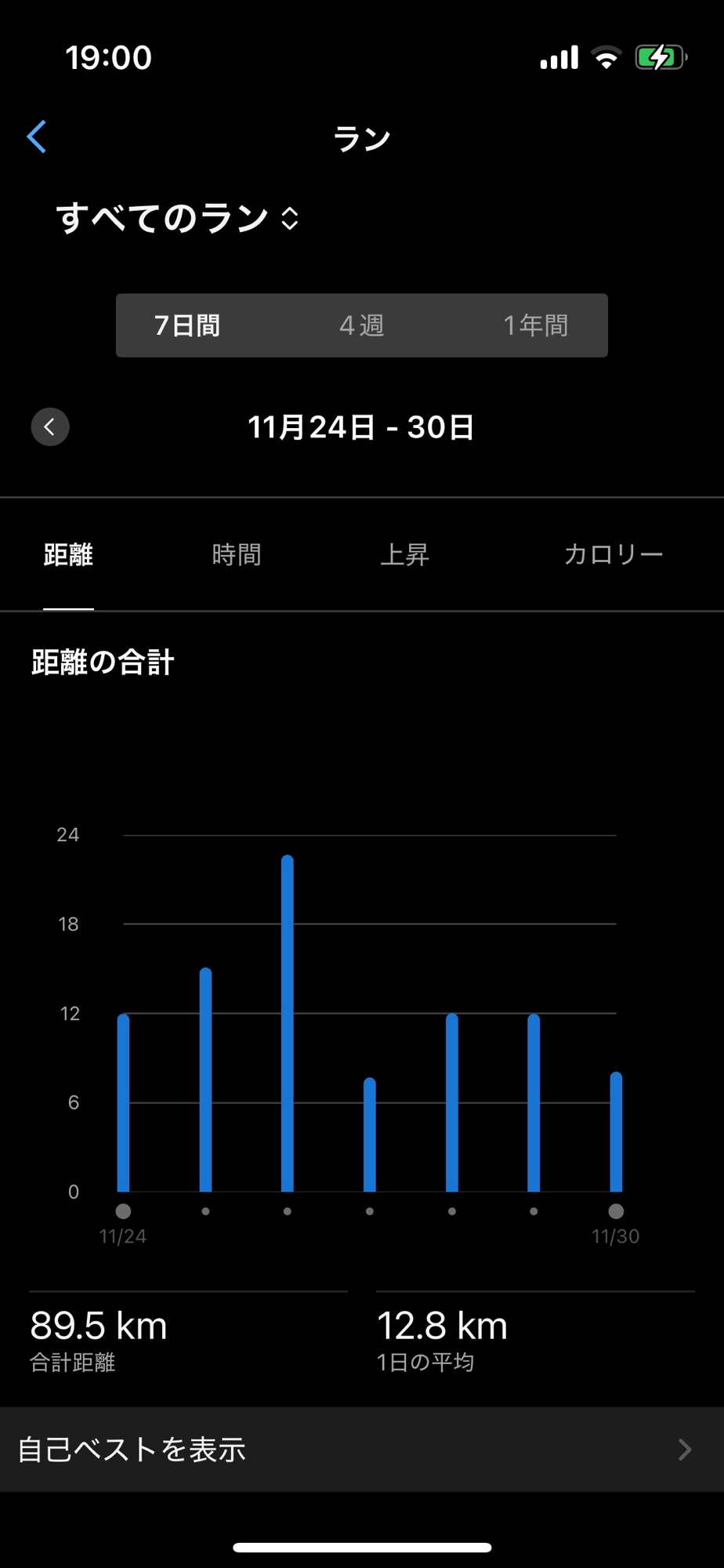724x1568 pixels.
Task: Switch to the 1年間 range
Action: pos(535,325)
